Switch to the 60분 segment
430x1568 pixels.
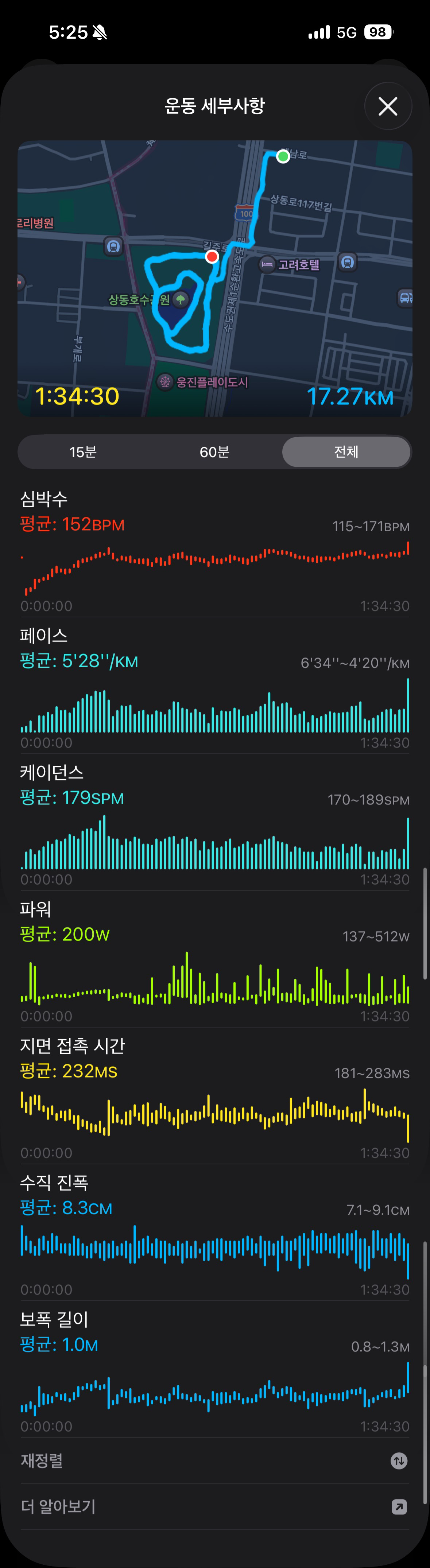pos(214,452)
